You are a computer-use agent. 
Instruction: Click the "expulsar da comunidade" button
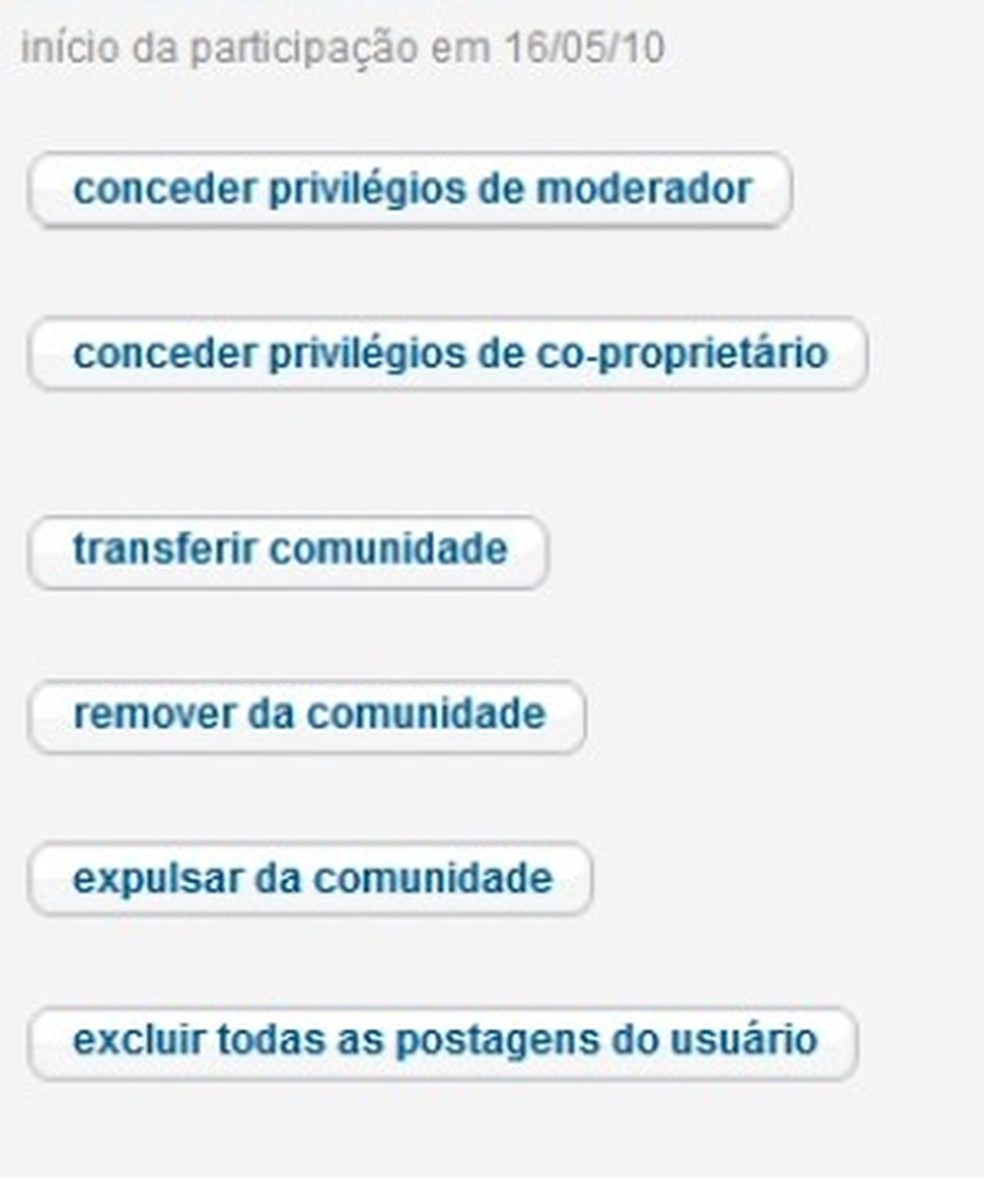pyautogui.click(x=312, y=879)
